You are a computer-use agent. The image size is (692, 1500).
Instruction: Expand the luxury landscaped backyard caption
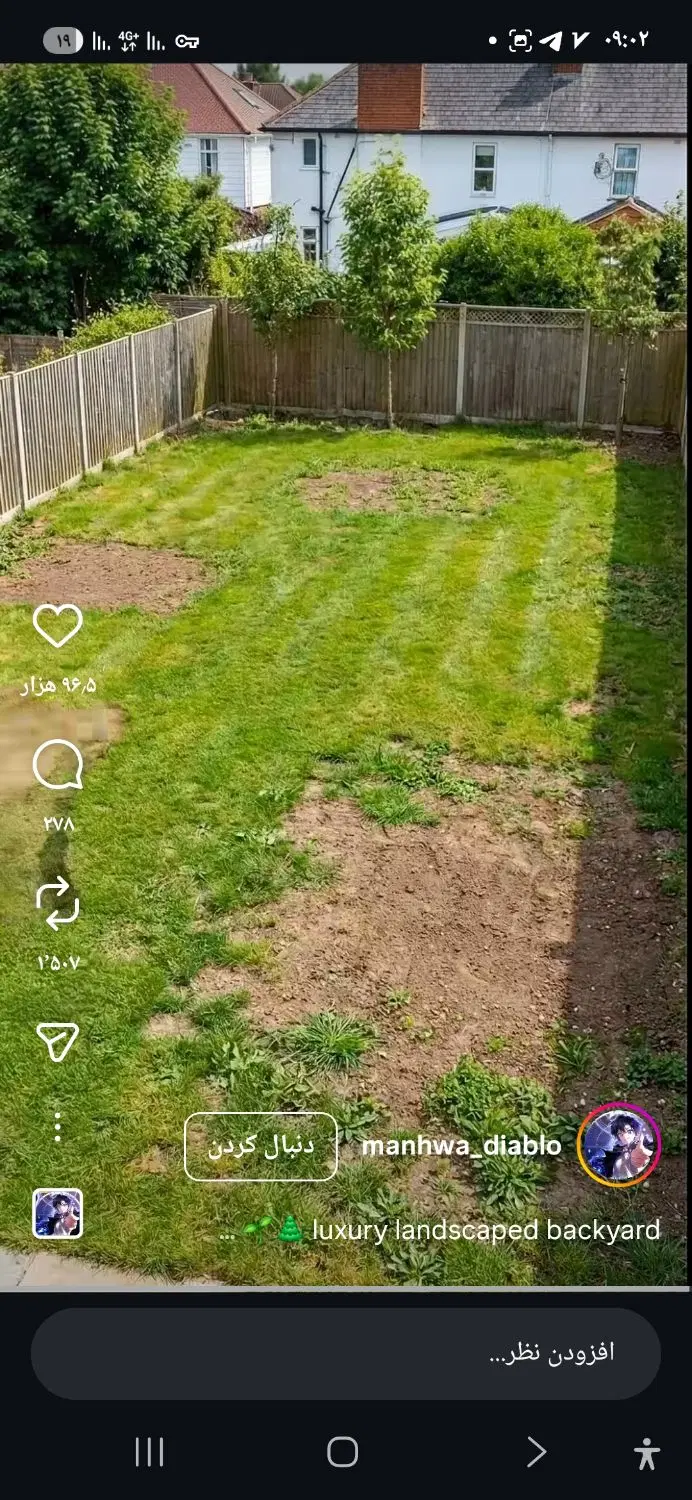click(440, 1230)
